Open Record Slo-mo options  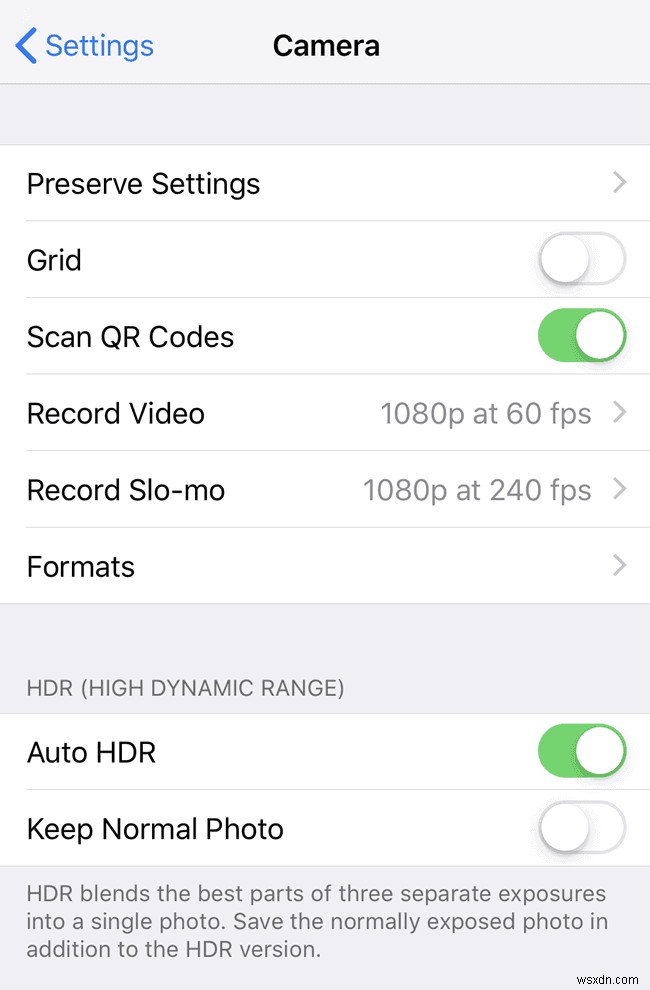(x=325, y=490)
